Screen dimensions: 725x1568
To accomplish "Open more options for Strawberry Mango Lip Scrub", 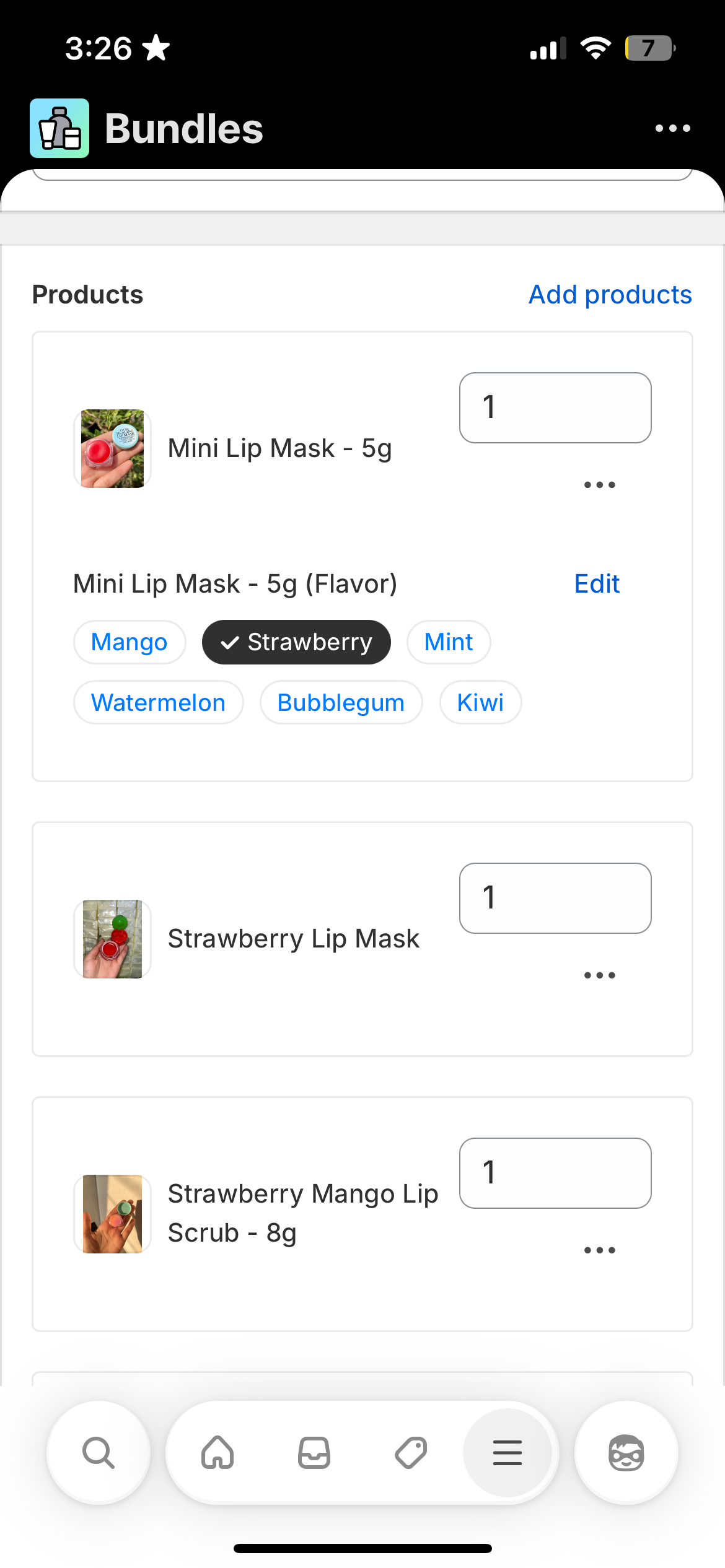I will tap(599, 1250).
